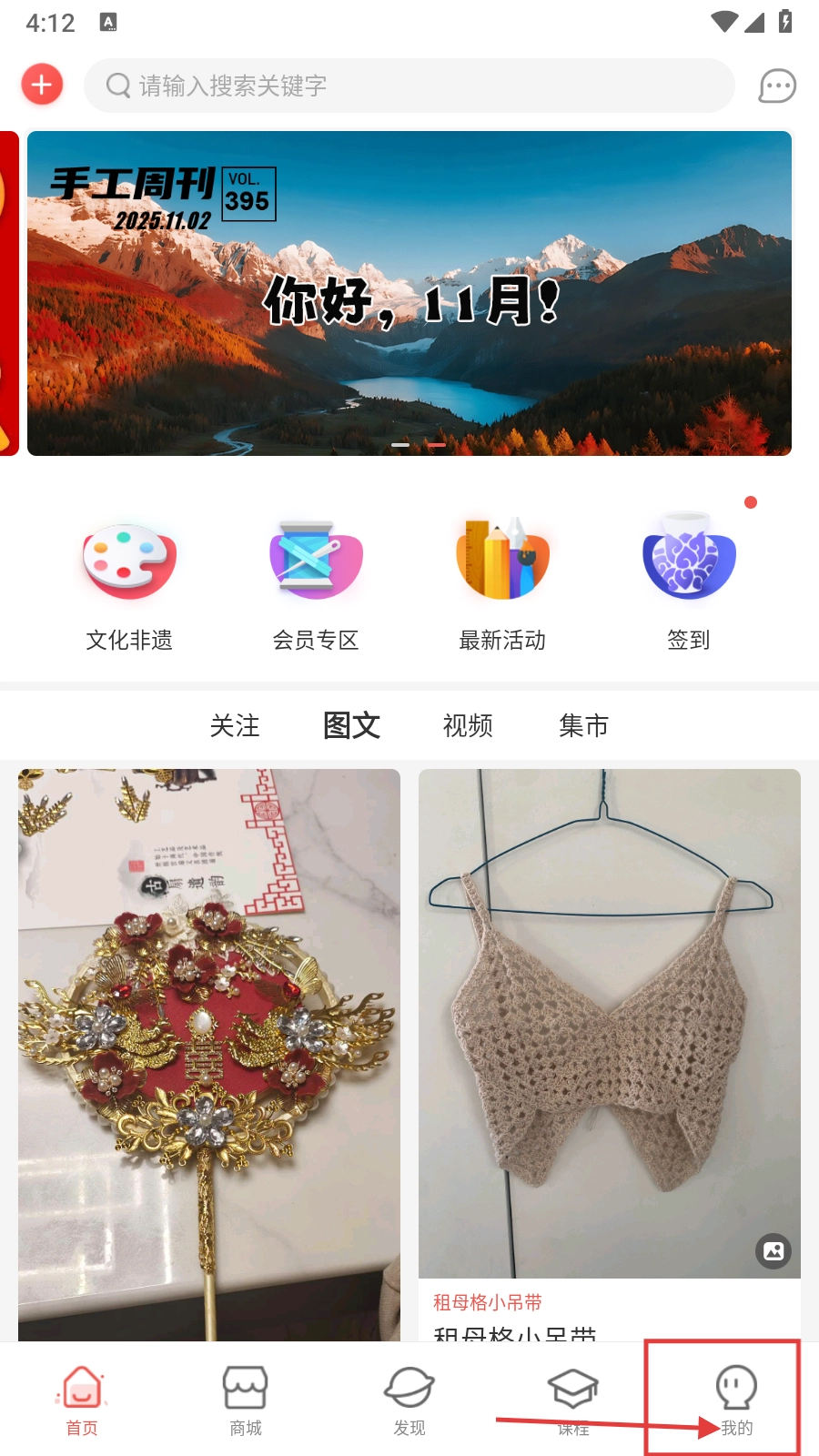Switch to the 集市 tab

coord(583,725)
